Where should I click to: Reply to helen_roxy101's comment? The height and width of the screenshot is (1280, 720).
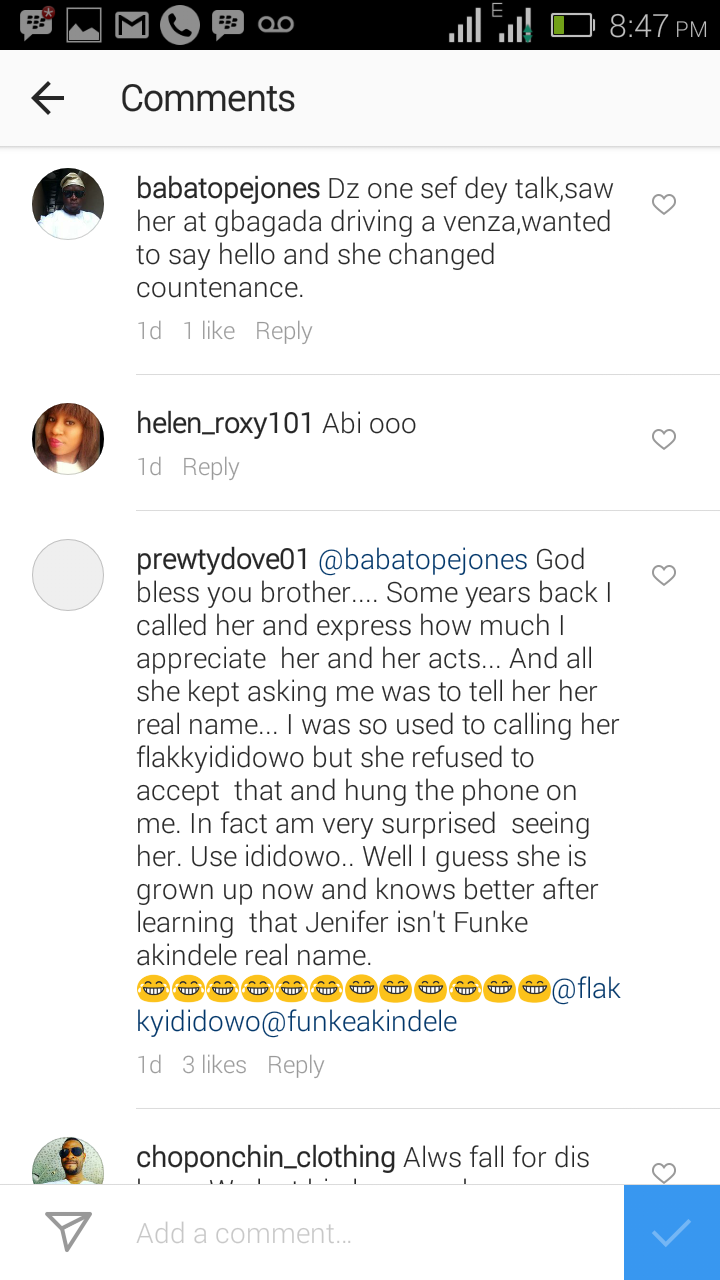tap(211, 467)
